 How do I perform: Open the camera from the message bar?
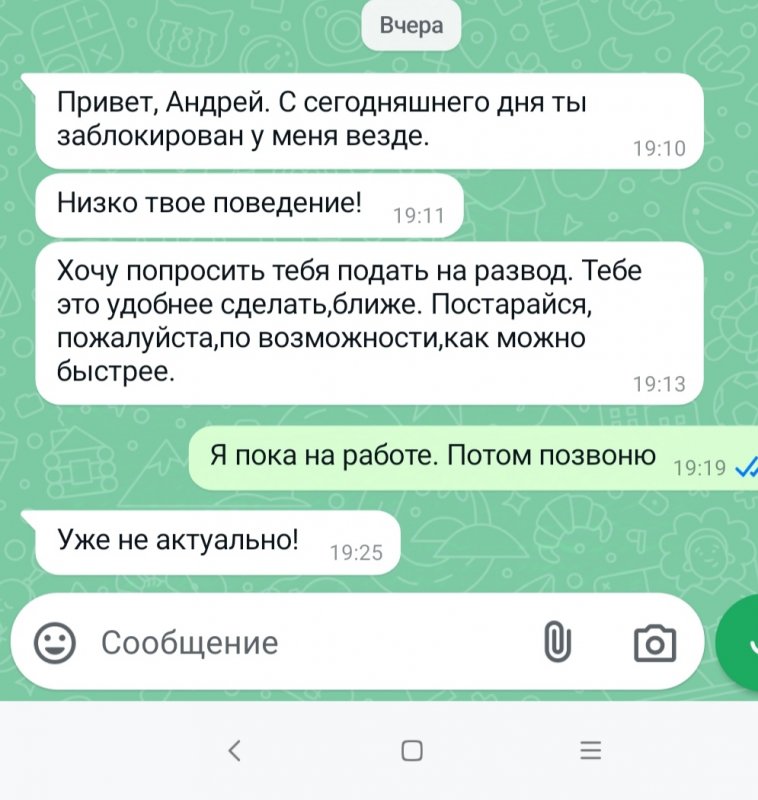[x=655, y=643]
